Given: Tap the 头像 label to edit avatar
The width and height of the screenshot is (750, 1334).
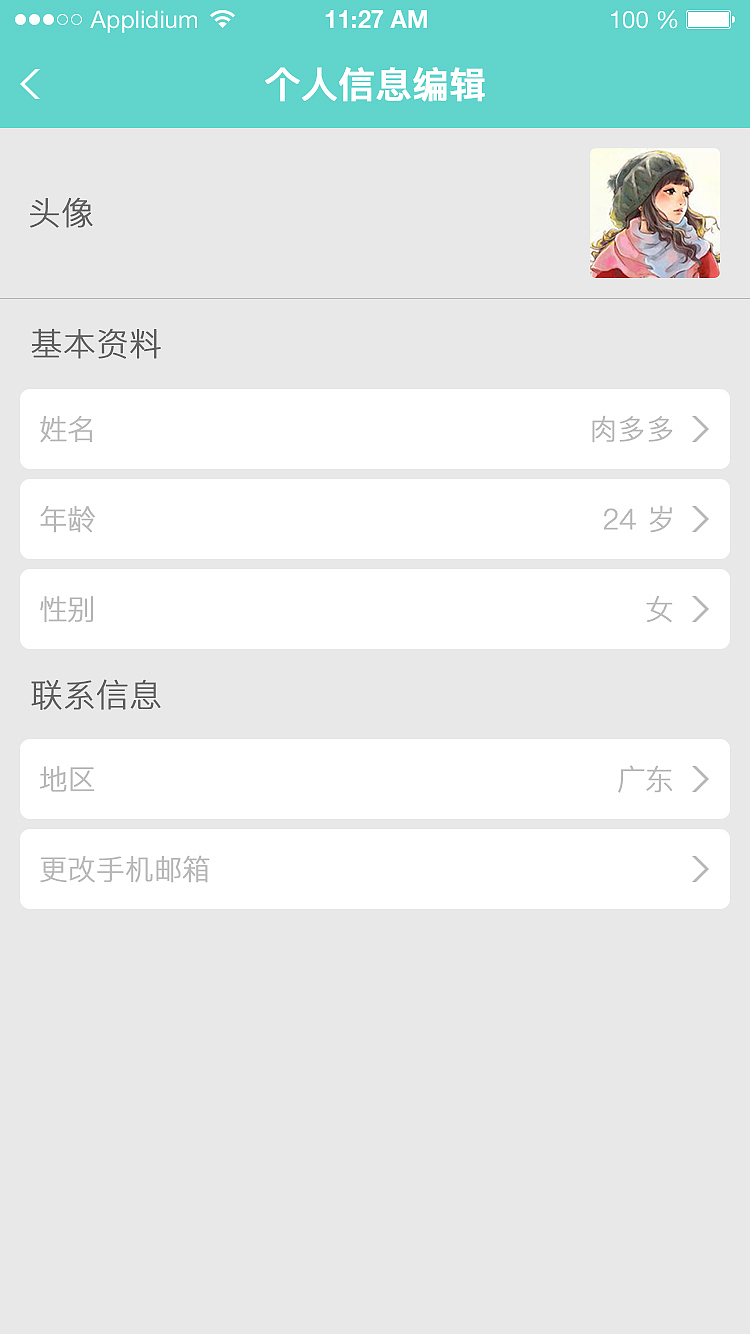Looking at the screenshot, I should pyautogui.click(x=62, y=213).
